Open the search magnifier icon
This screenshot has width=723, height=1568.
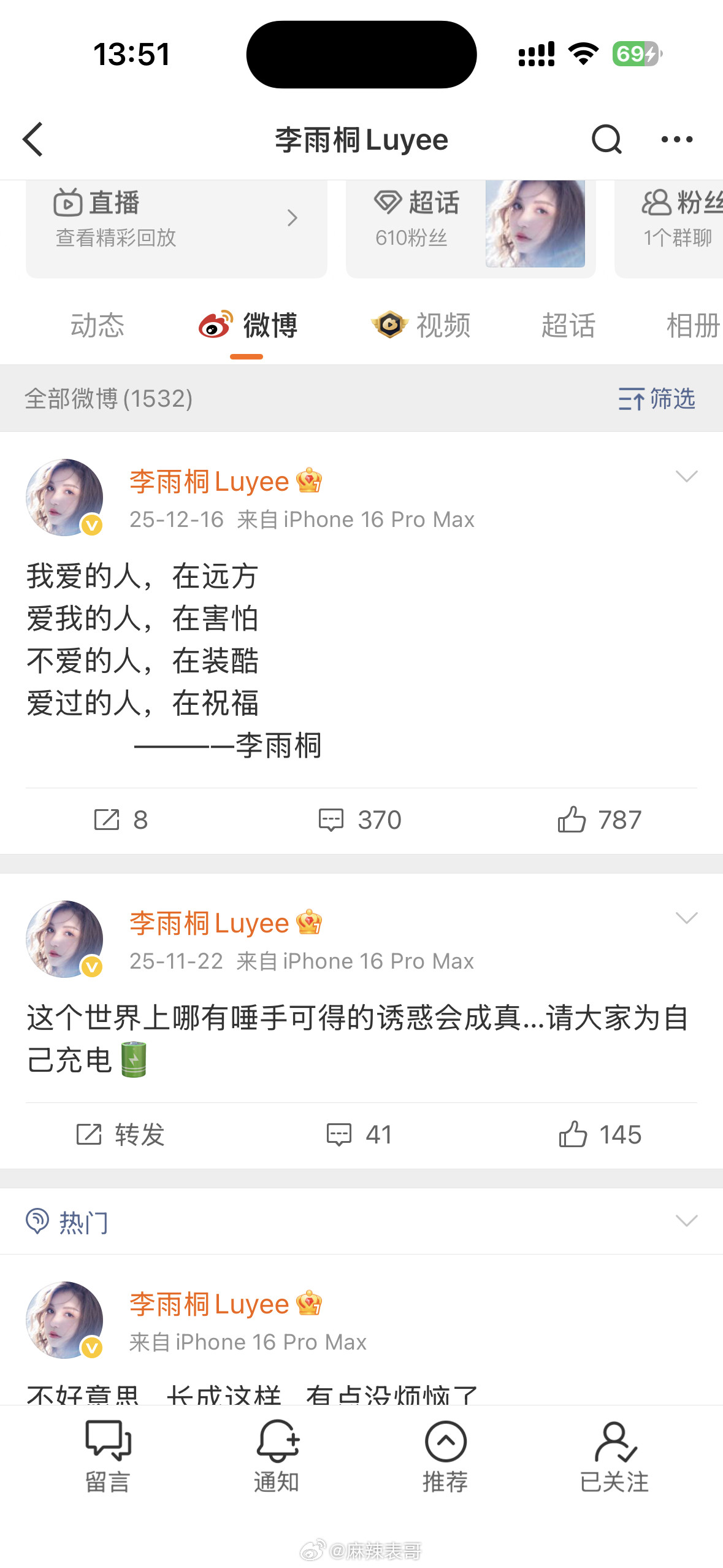(x=606, y=139)
